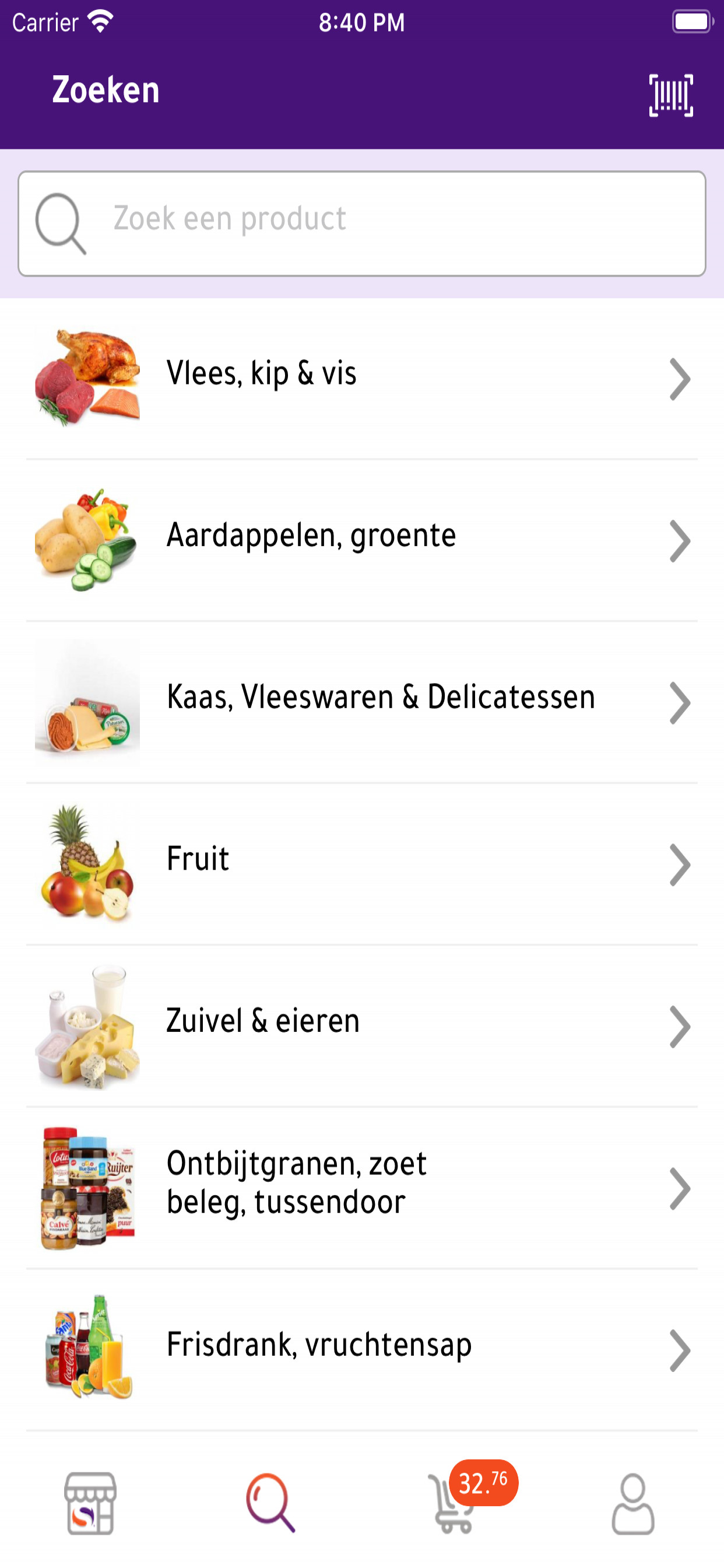The image size is (724, 1568).
Task: Tap the search tab in bottom bar
Action: (270, 1502)
